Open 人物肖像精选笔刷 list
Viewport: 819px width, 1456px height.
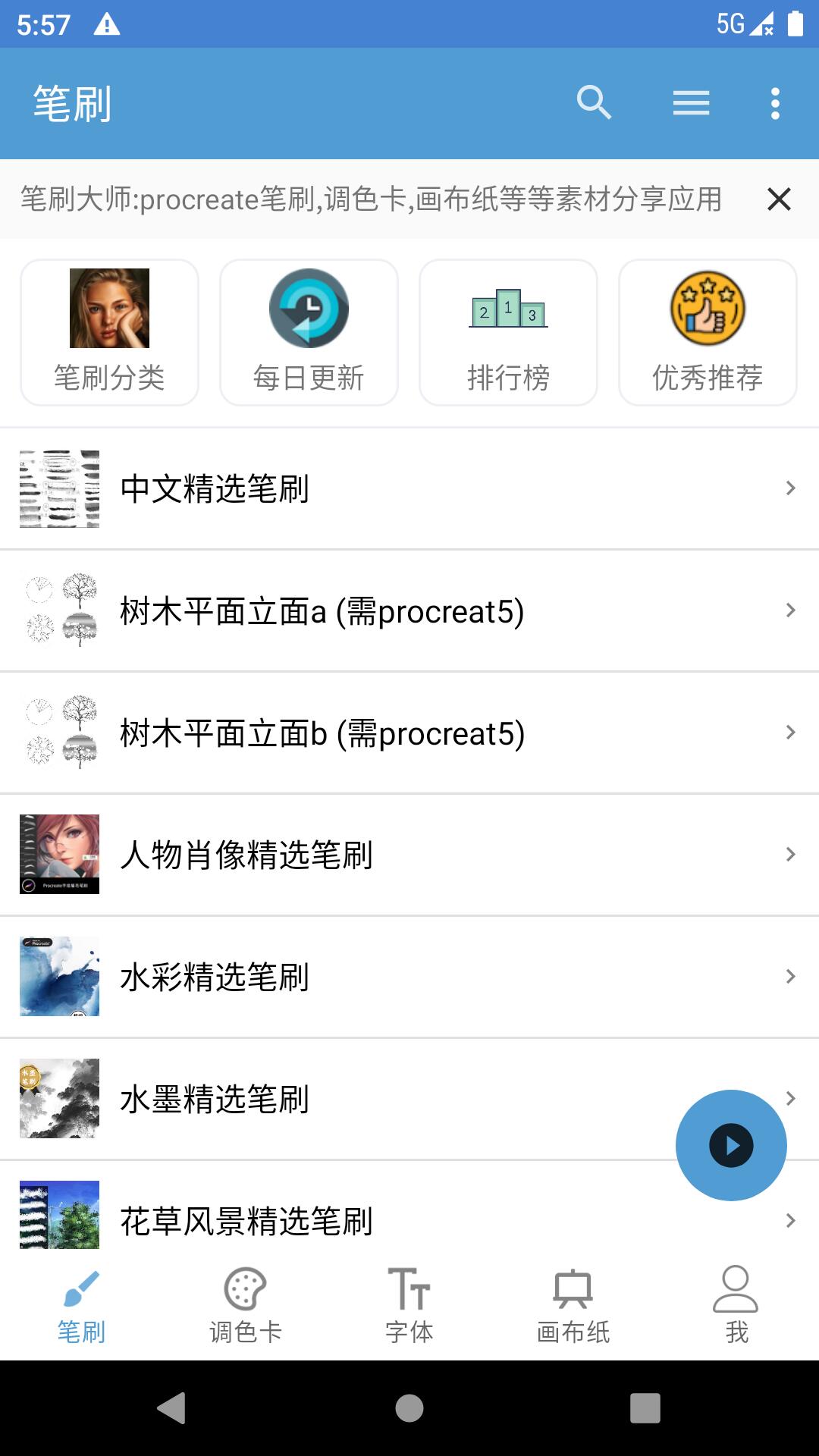pos(409,855)
